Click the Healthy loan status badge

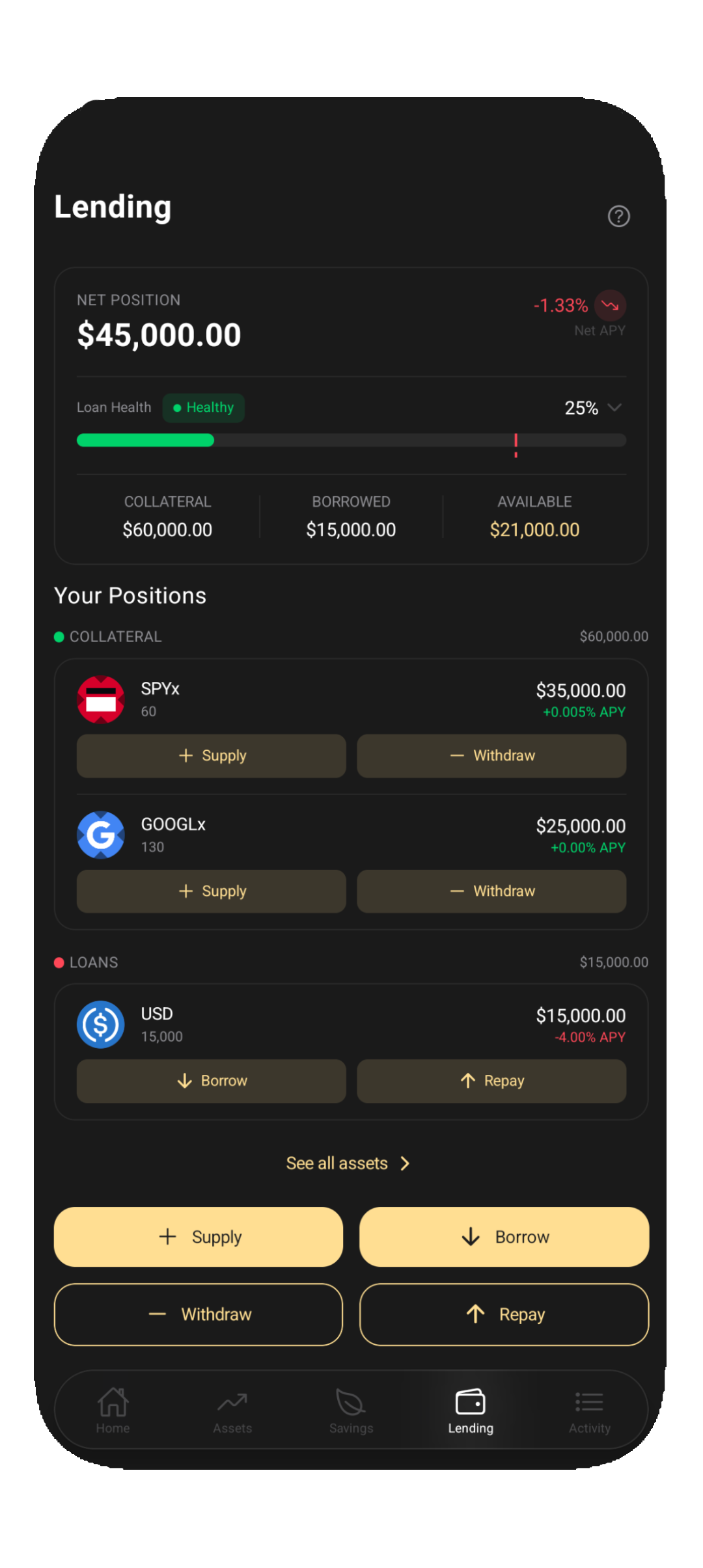point(203,407)
